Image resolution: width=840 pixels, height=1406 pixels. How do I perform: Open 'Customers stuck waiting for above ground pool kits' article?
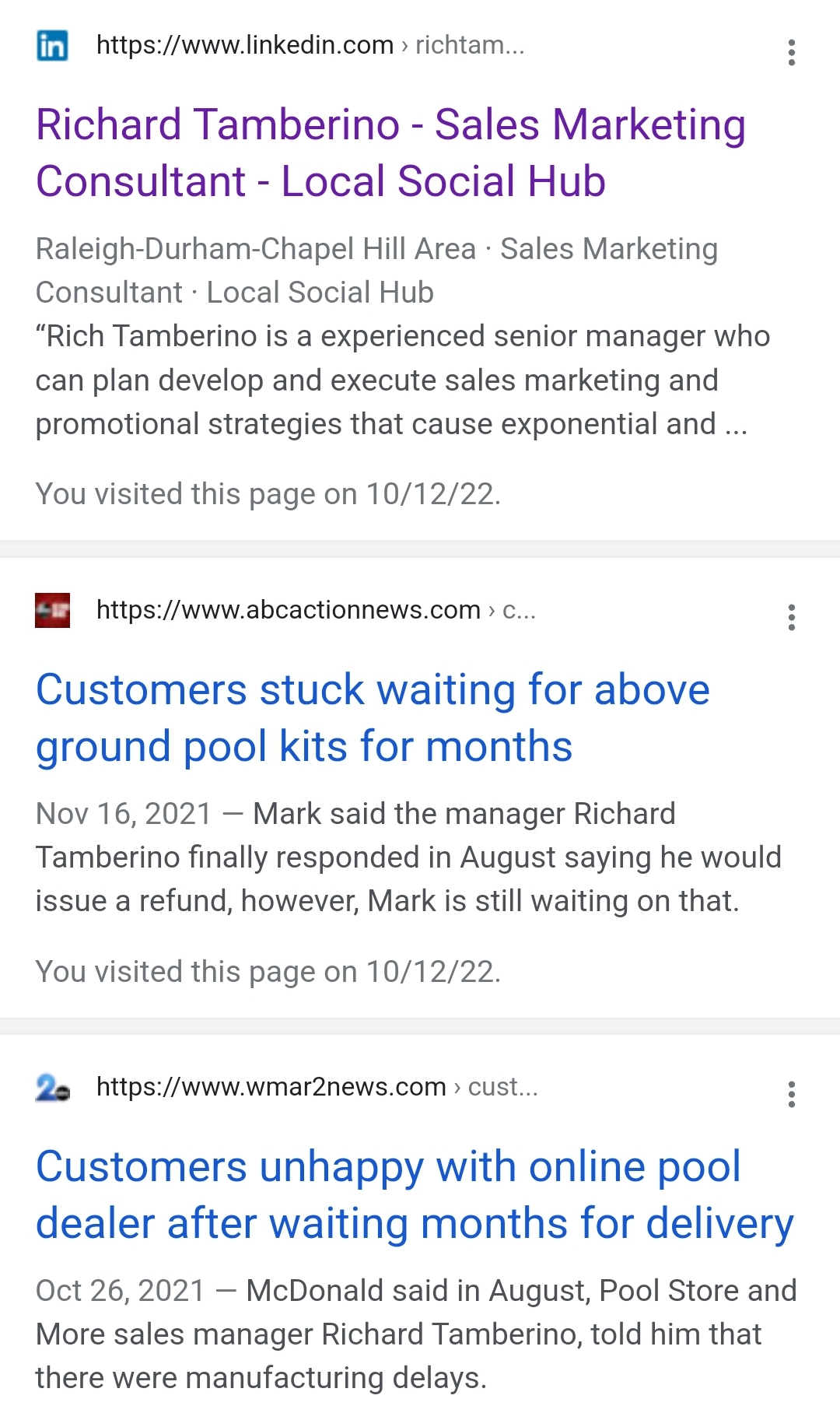[x=373, y=717]
